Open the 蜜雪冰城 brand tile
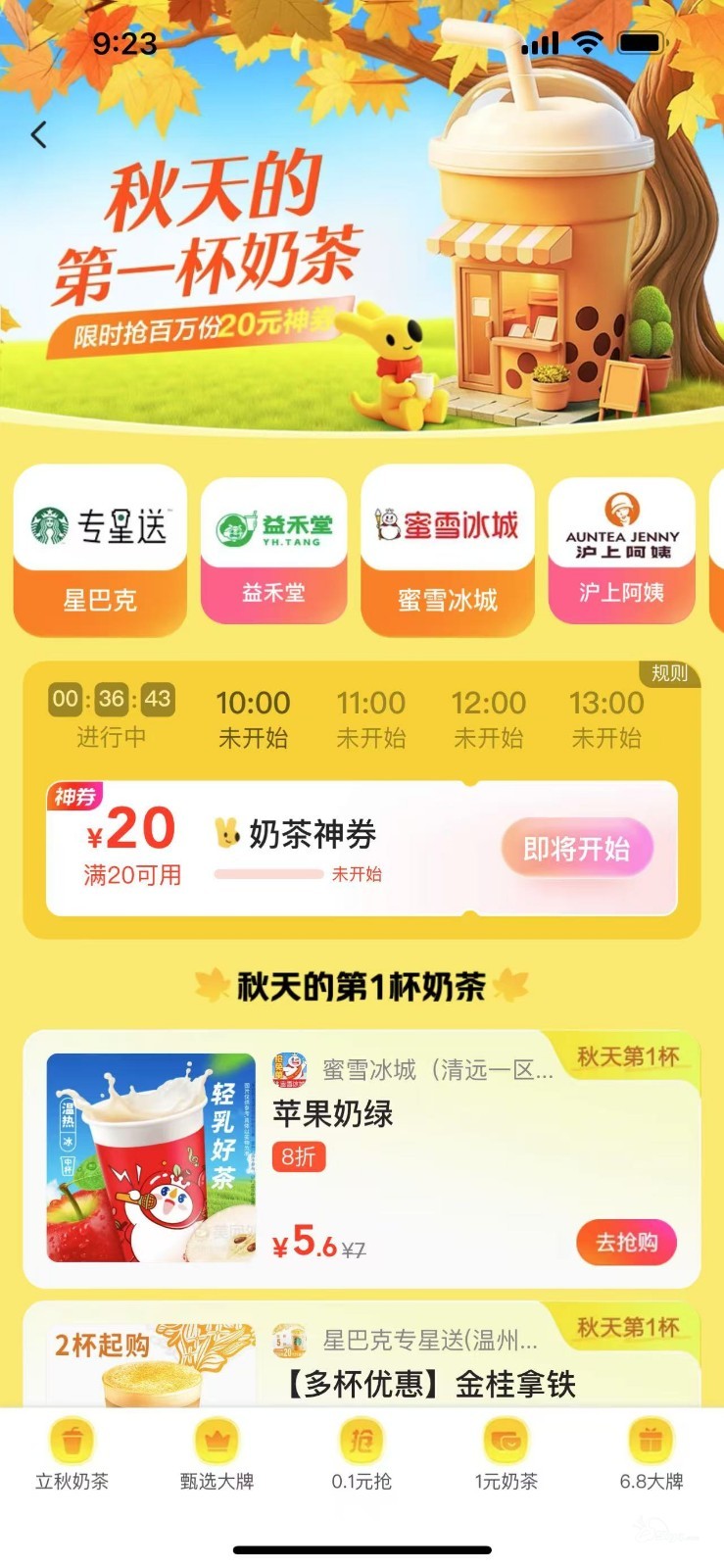724x1568 pixels. pos(448,551)
